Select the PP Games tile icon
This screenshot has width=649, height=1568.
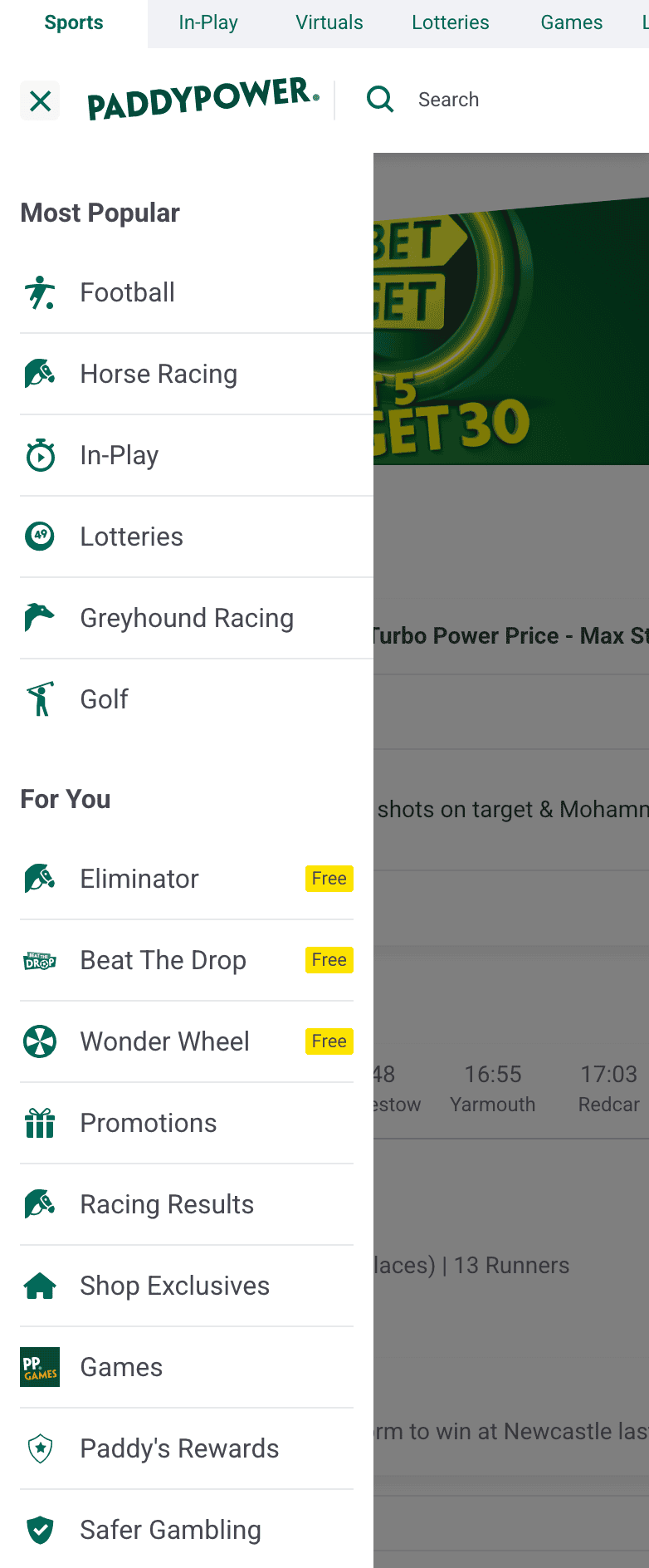(40, 1366)
